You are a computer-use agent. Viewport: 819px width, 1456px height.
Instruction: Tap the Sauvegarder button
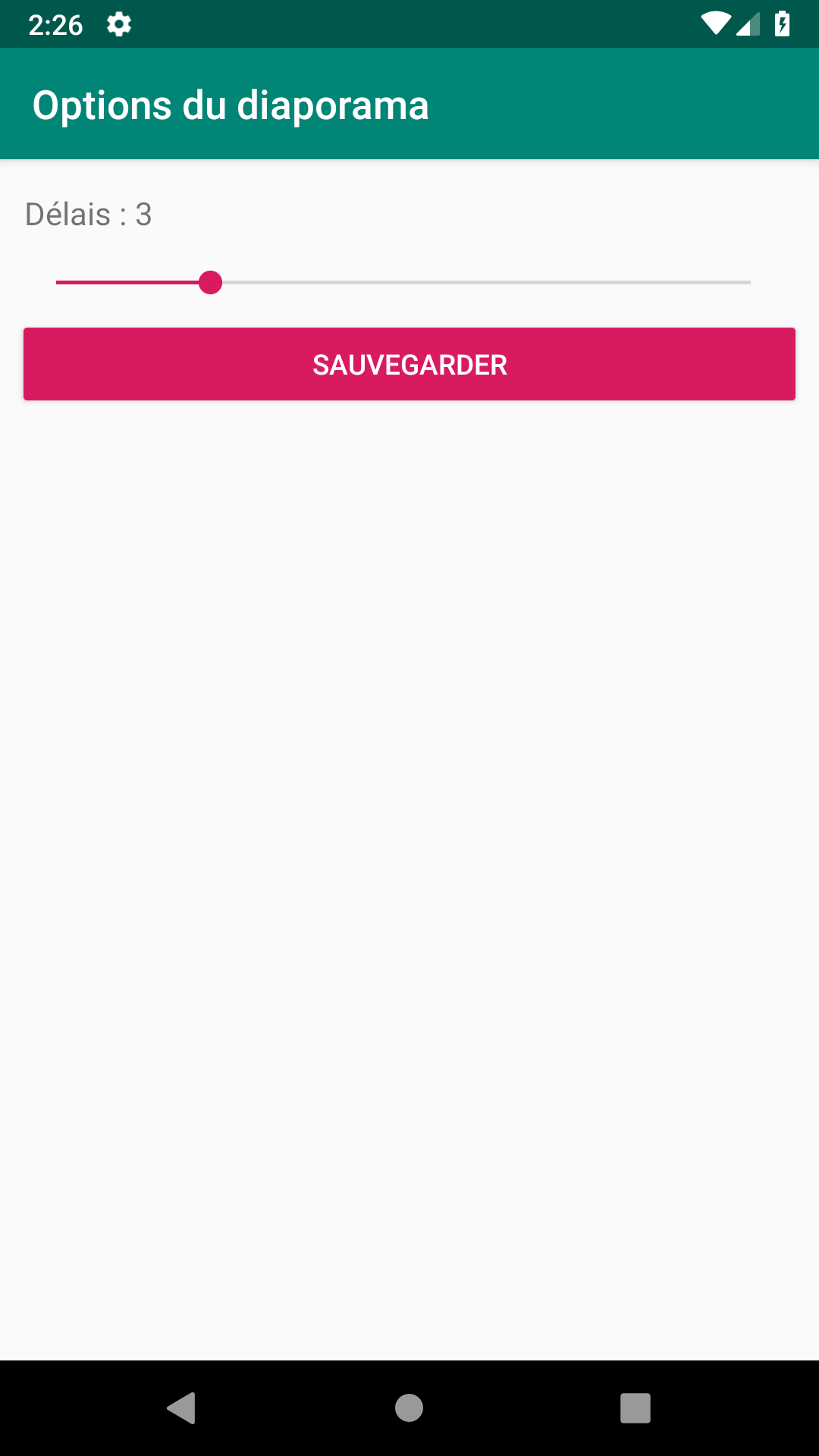[x=409, y=364]
